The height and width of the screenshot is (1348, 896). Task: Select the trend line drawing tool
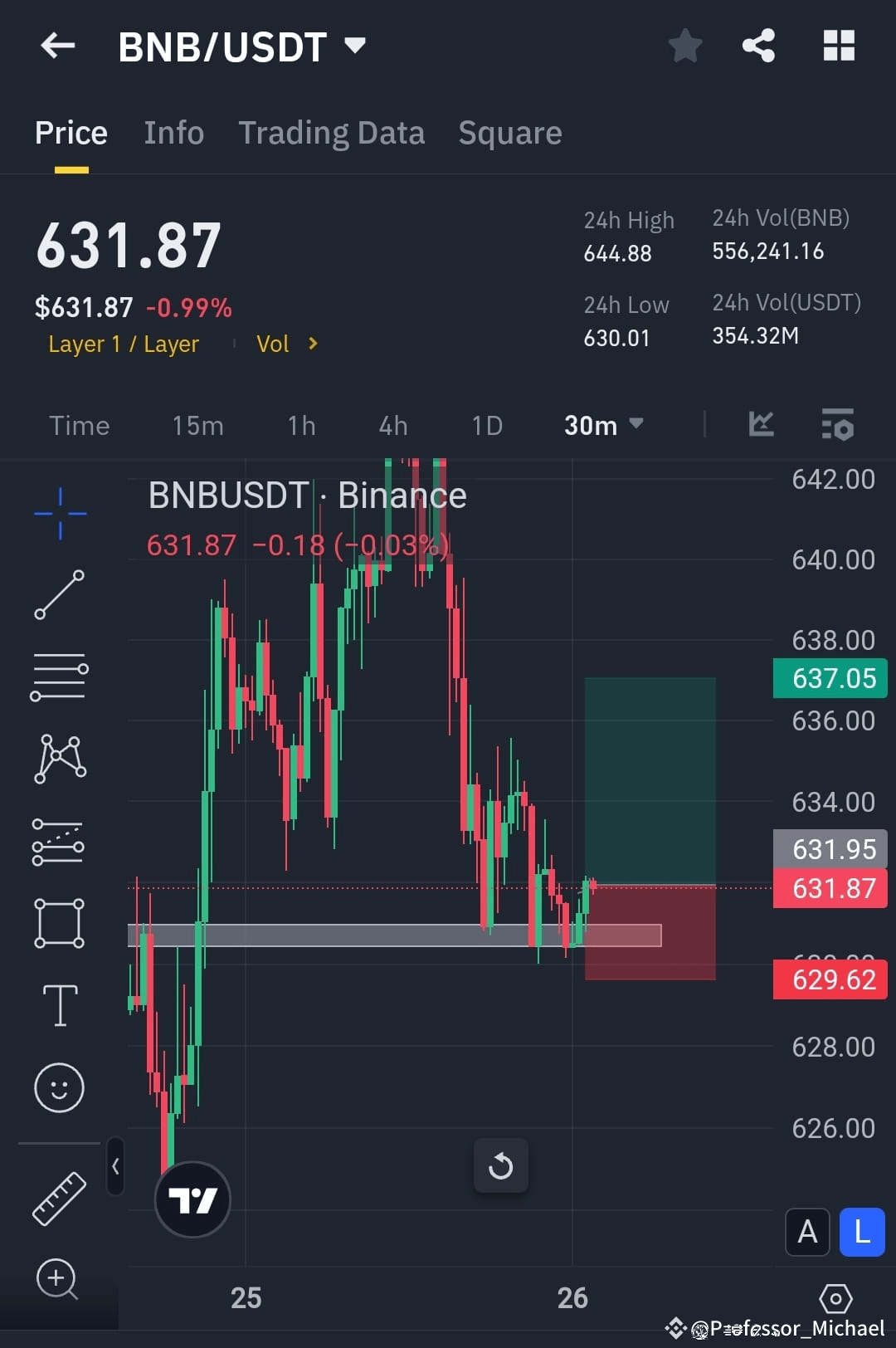click(59, 594)
